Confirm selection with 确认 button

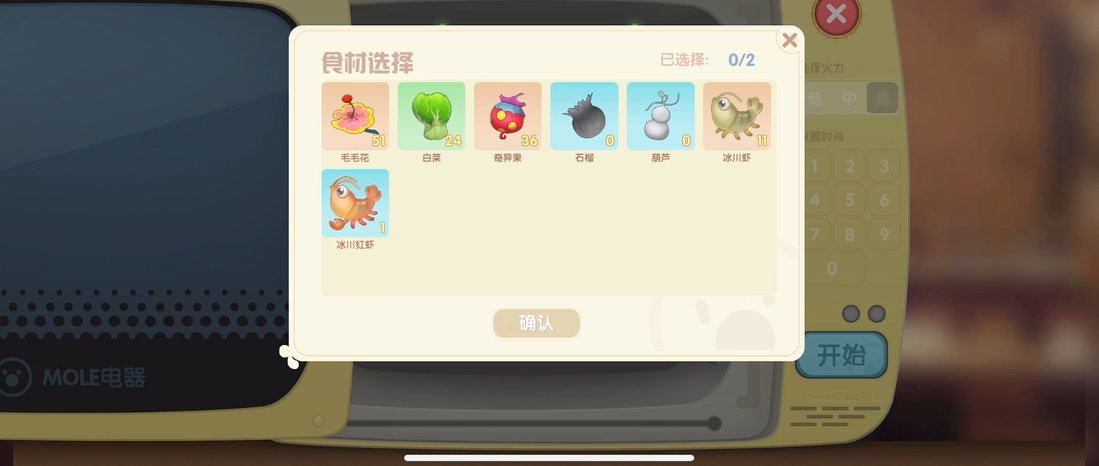click(x=536, y=323)
